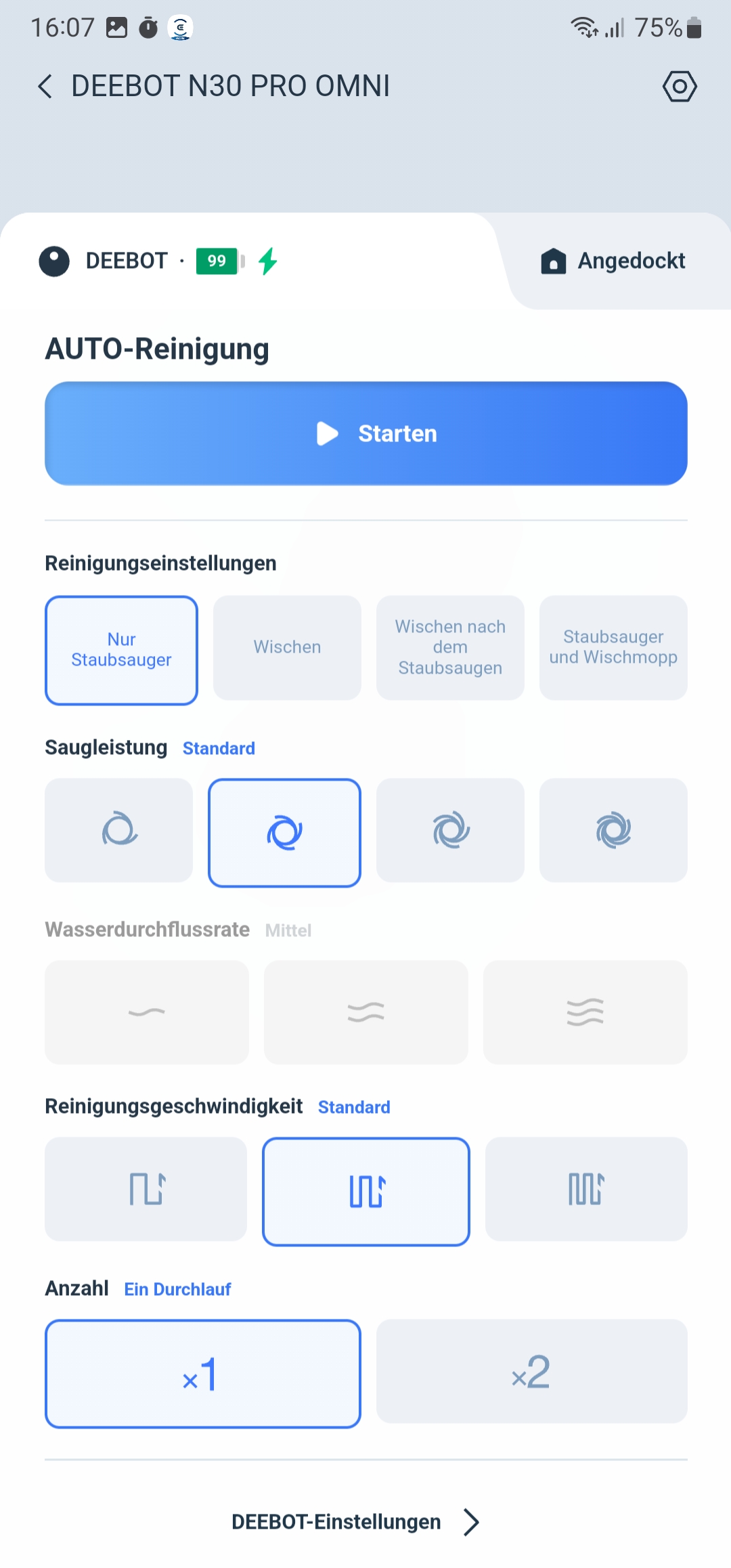Go back from DEEBOT N30 PRO OMNI
This screenshot has height=1568, width=731.
[x=45, y=87]
